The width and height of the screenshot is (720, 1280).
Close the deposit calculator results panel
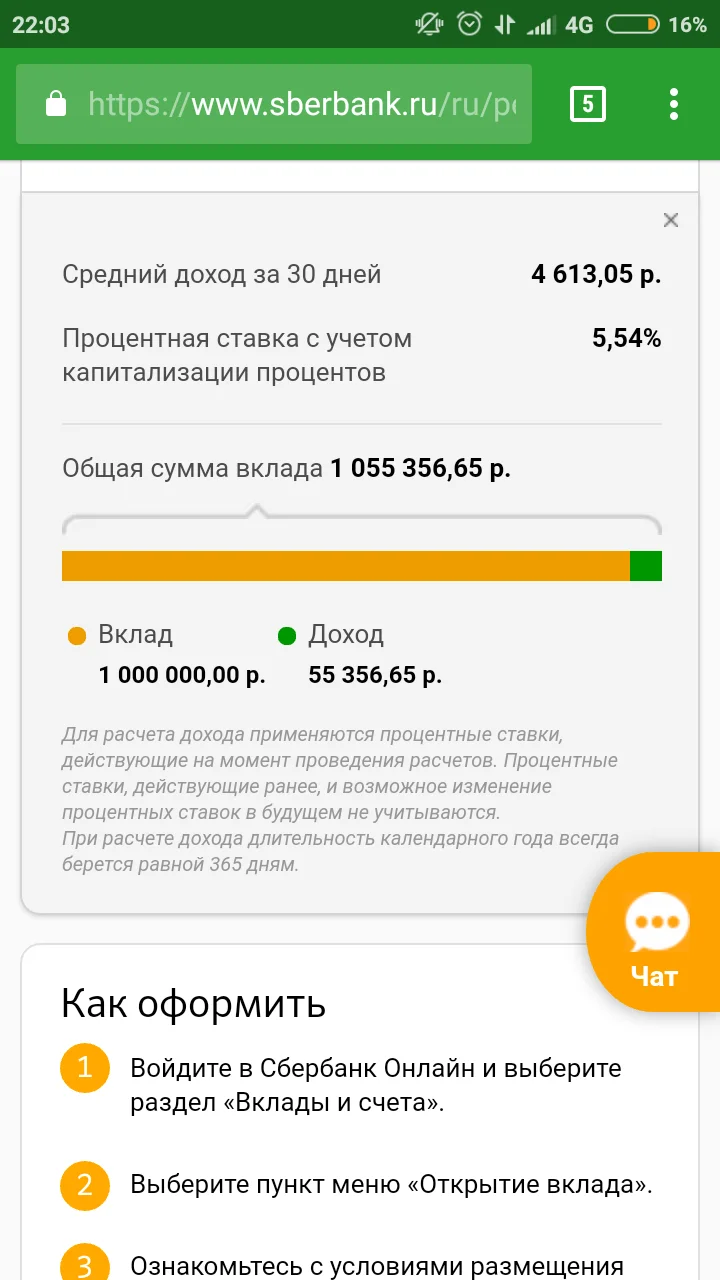coord(671,220)
